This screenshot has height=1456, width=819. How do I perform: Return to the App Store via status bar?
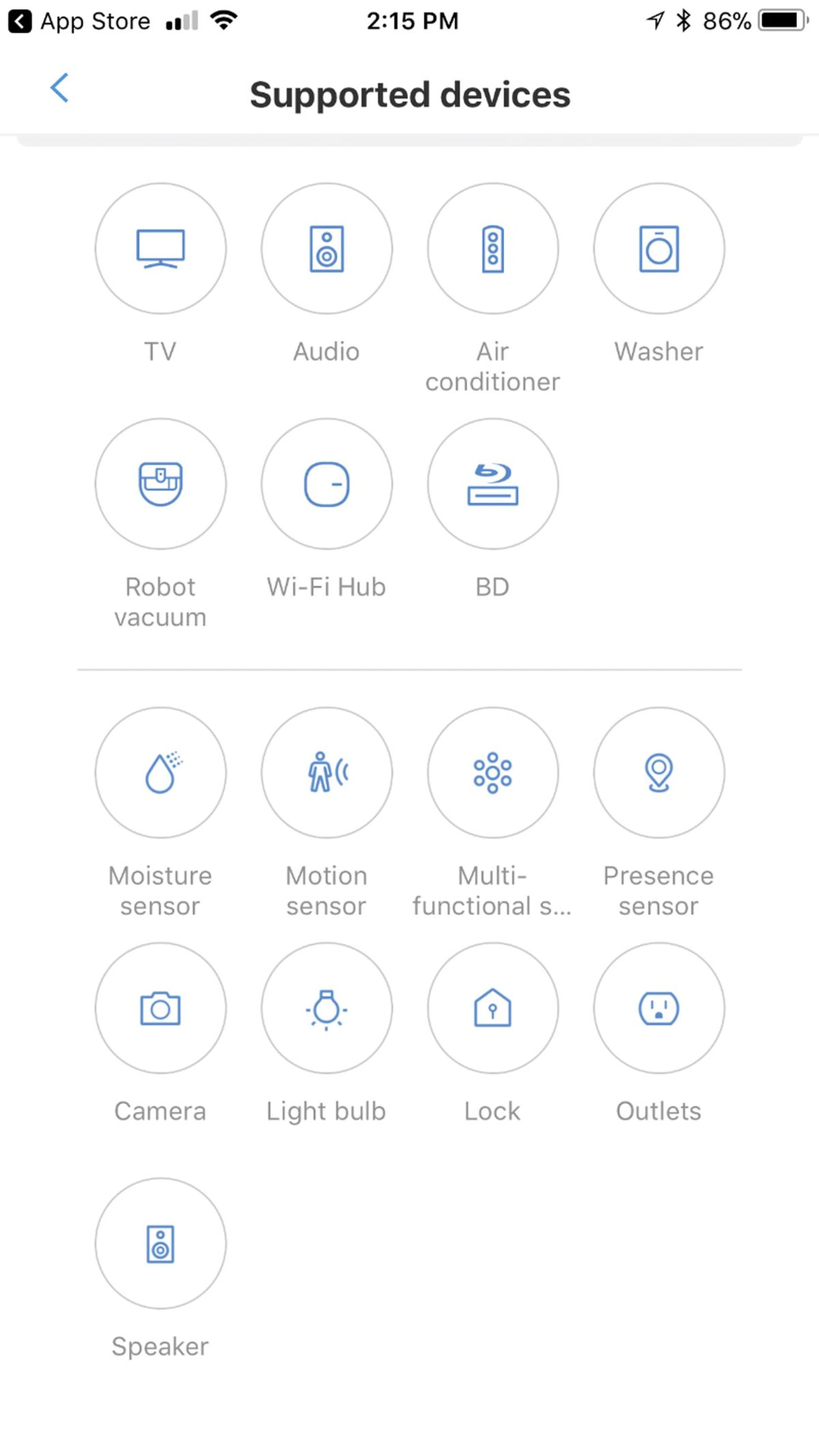79,21
